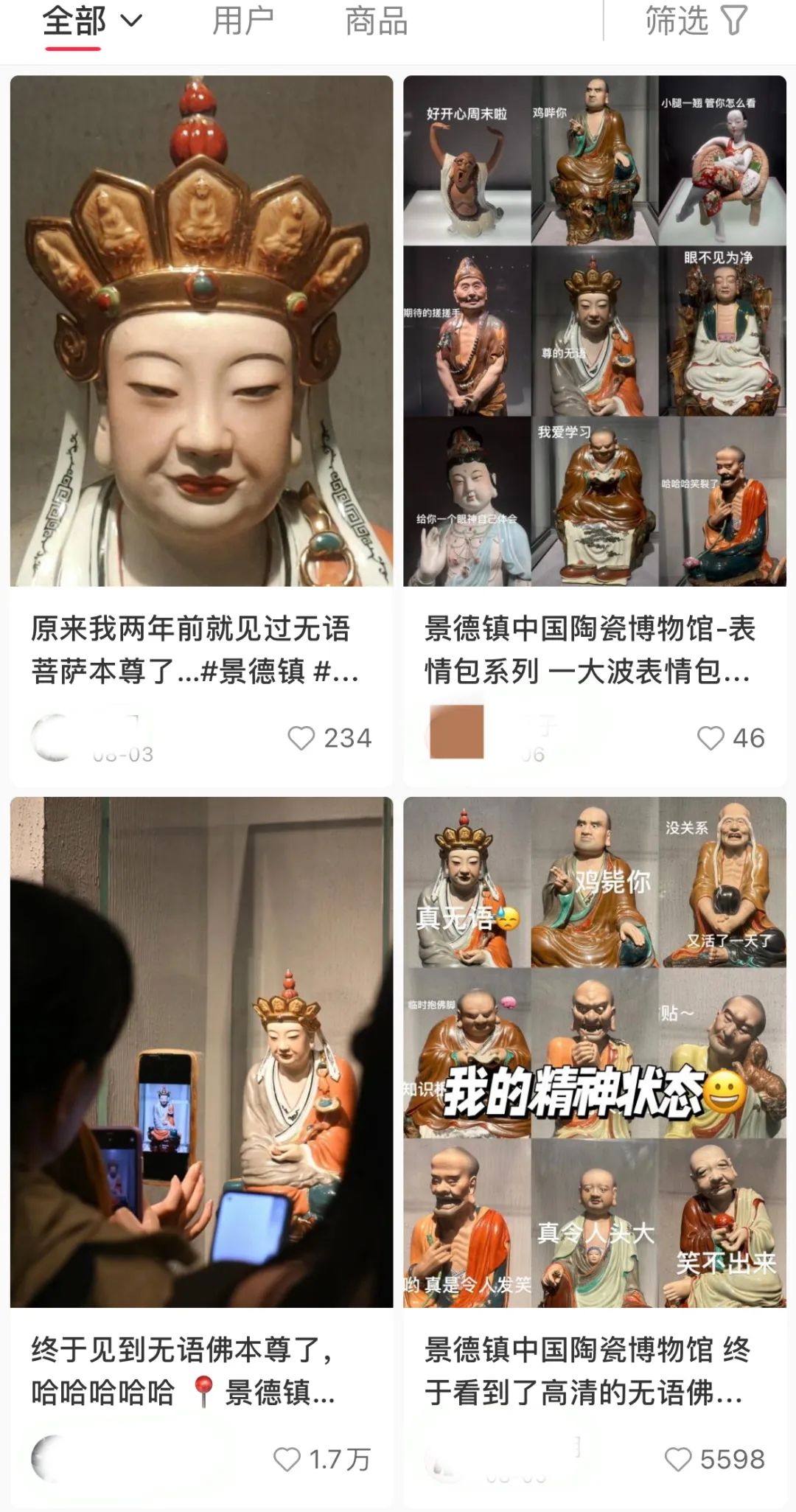
Task: Open the 筛选 filter
Action: pos(696,22)
